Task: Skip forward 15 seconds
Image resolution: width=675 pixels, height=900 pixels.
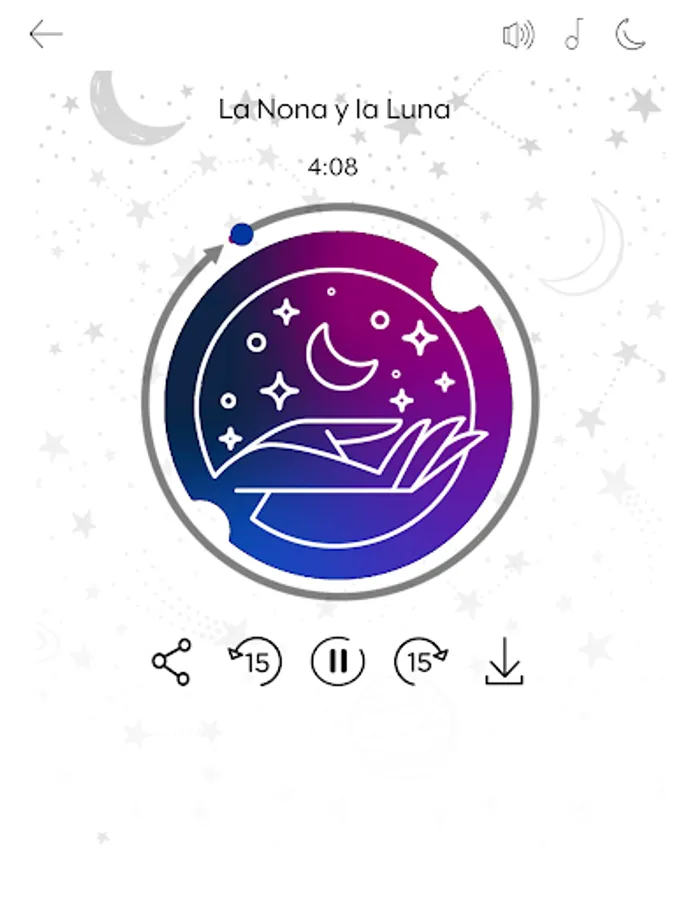Action: click(421, 662)
